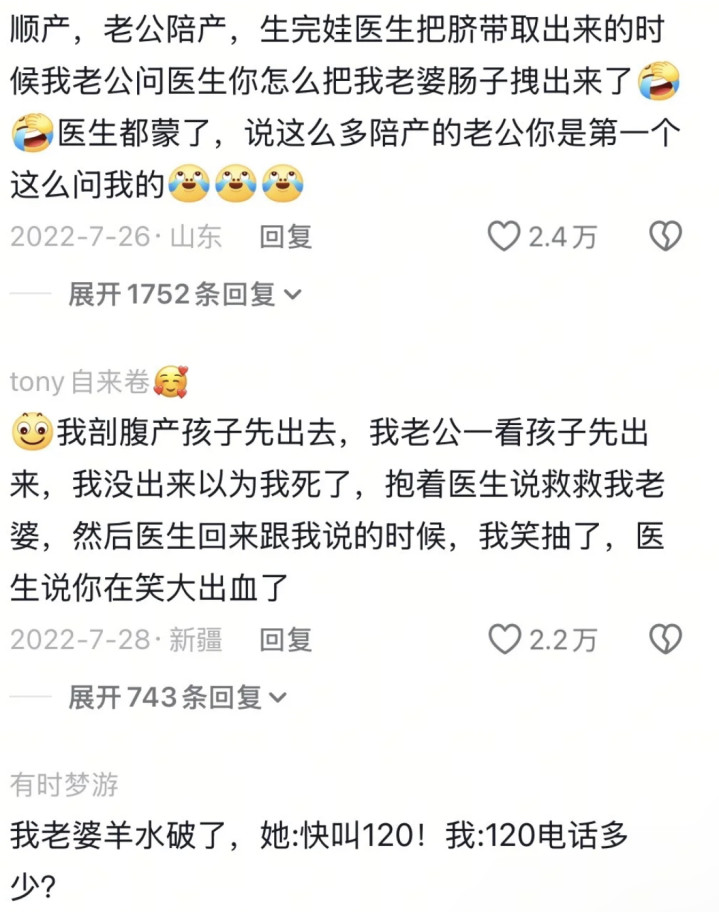
Task: Dislike tony自来卷's comment
Action: click(x=665, y=640)
